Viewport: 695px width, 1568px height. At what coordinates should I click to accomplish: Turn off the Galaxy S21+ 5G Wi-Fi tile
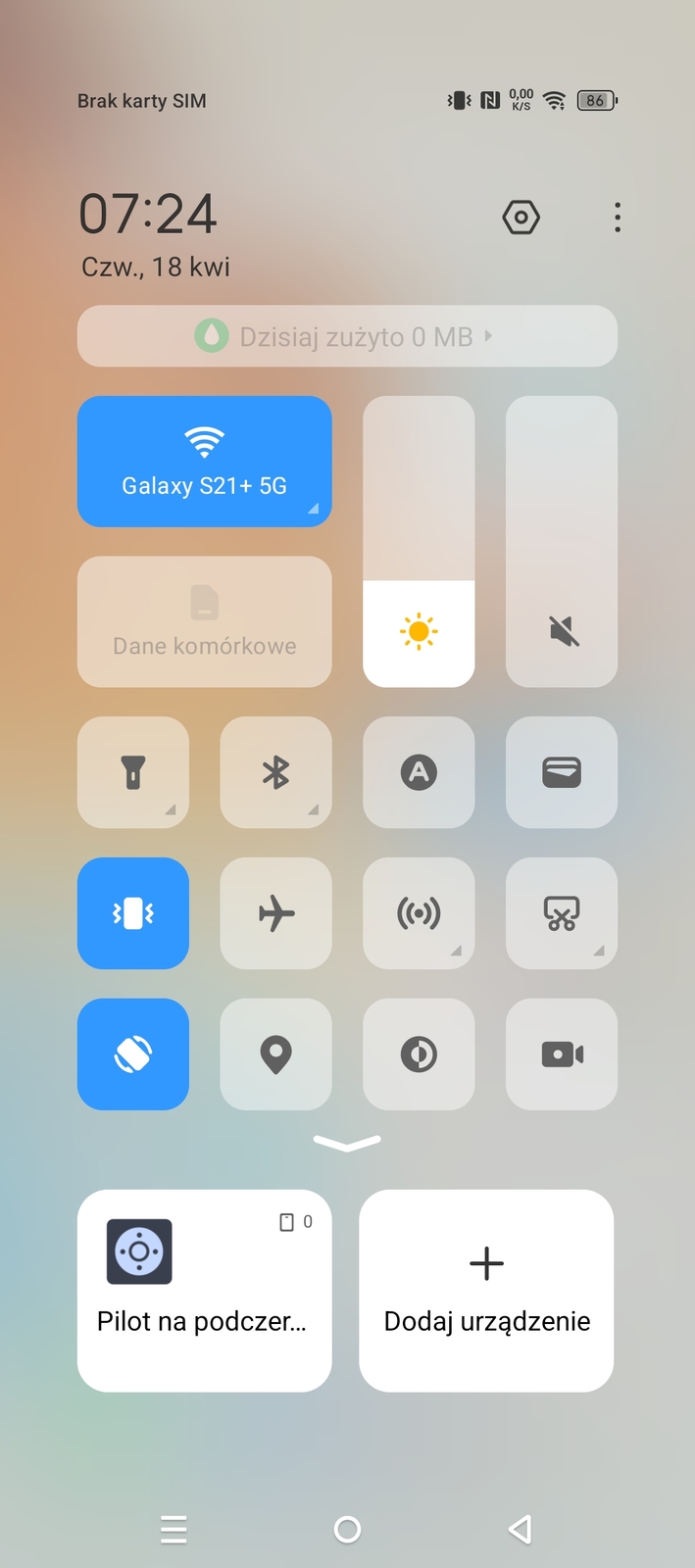[x=204, y=461]
